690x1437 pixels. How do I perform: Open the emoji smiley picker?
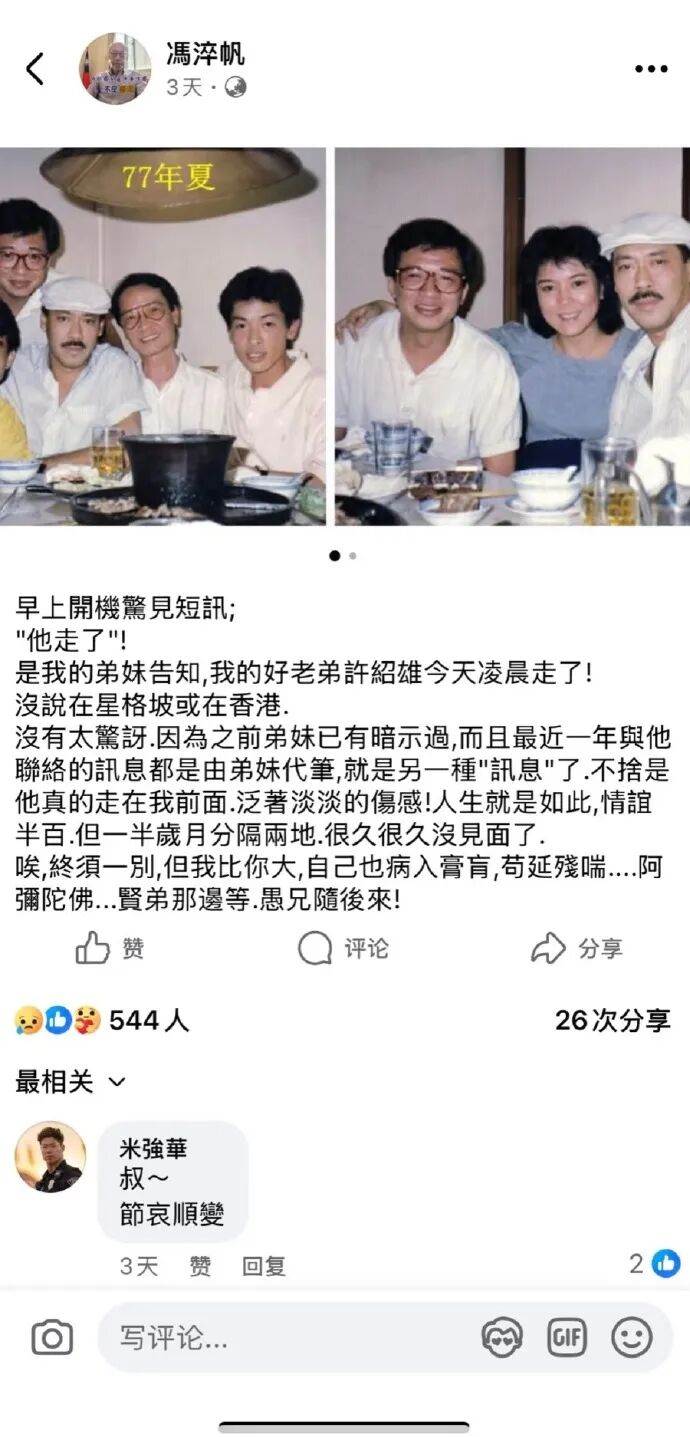pos(632,1337)
